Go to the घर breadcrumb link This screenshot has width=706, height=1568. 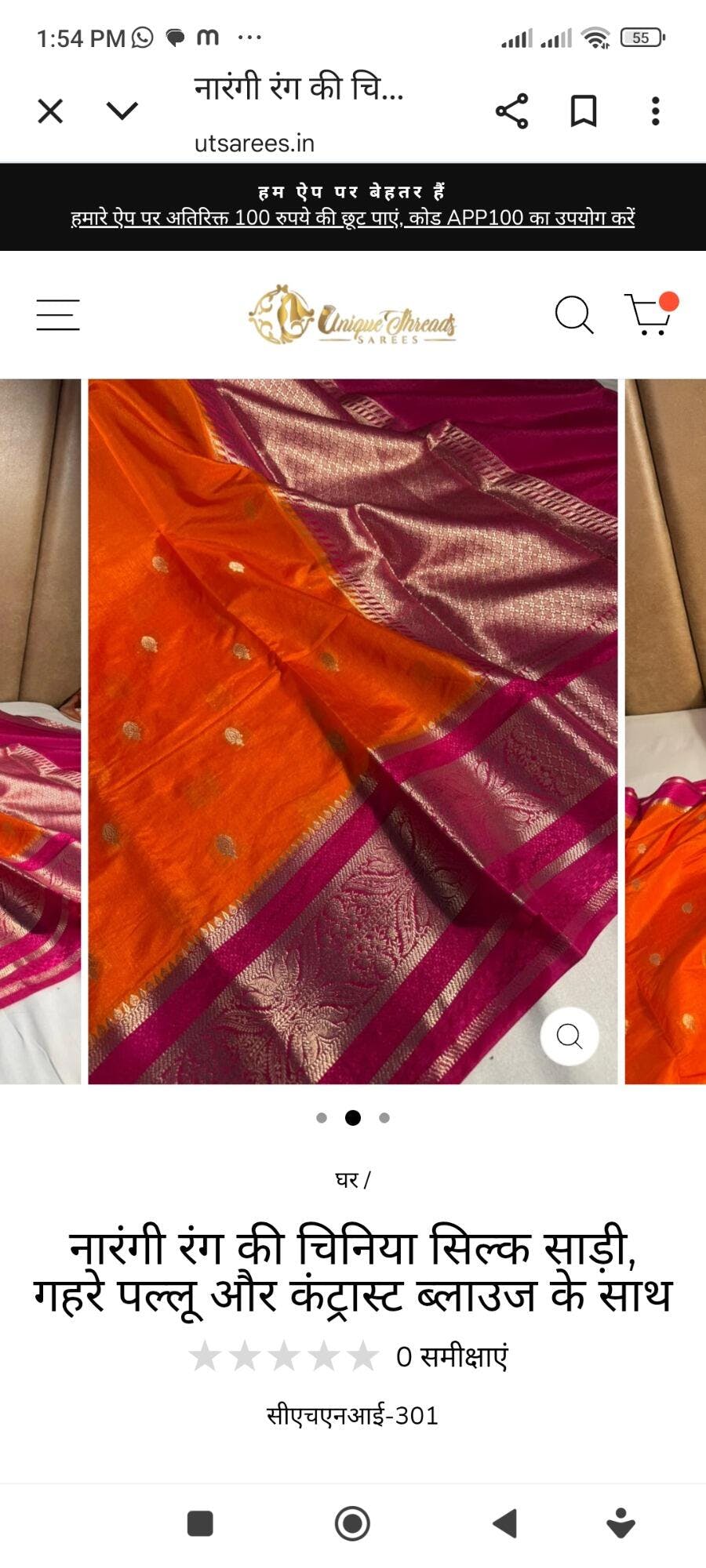click(347, 1180)
